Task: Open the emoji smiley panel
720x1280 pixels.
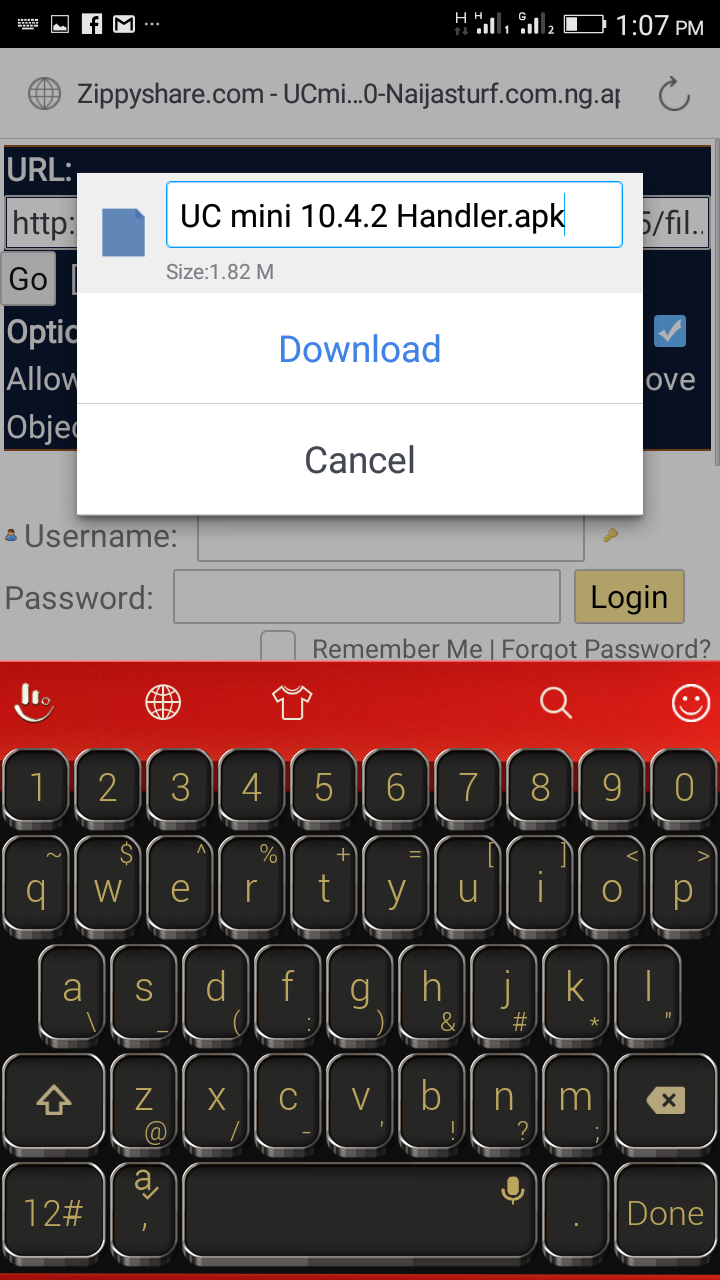Action: click(x=690, y=703)
